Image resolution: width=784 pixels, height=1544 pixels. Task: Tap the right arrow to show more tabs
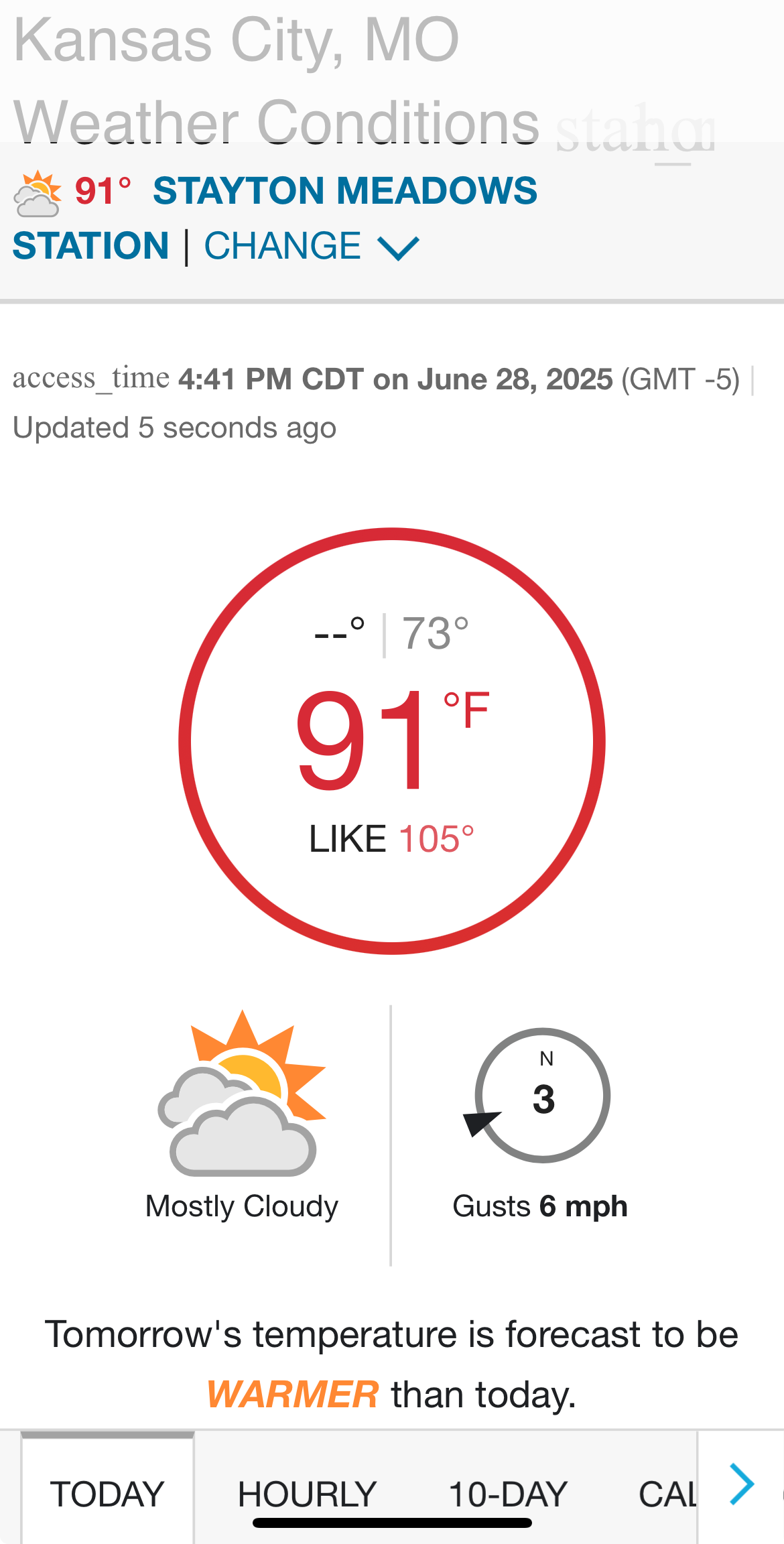[x=742, y=1484]
